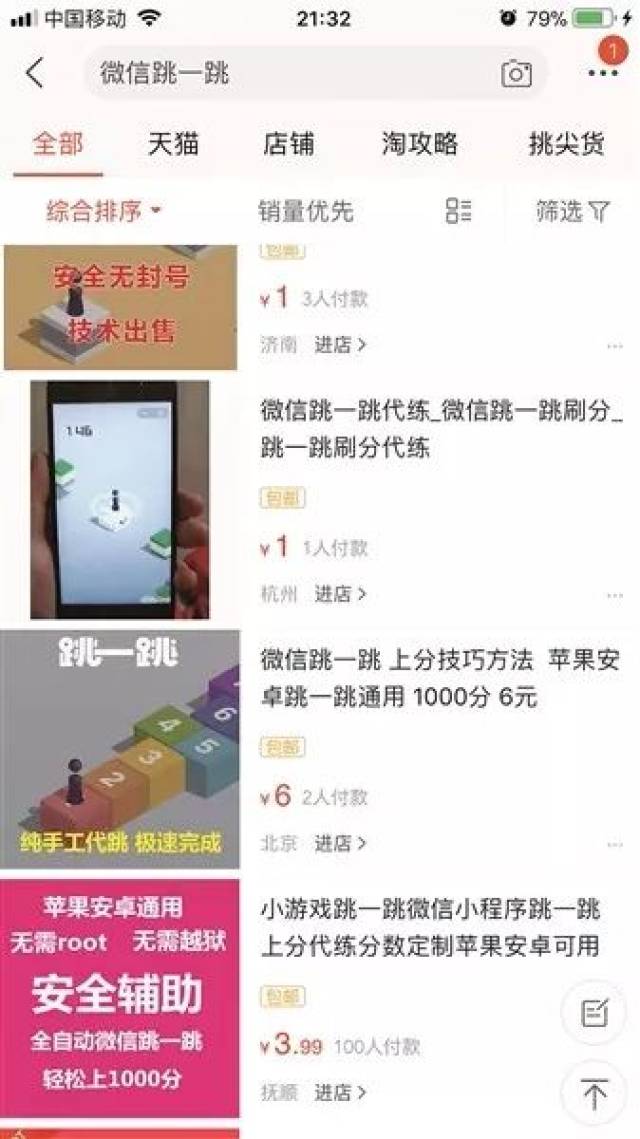The height and width of the screenshot is (1139, 640).
Task: Select the 全部 tab
Action: point(58,144)
